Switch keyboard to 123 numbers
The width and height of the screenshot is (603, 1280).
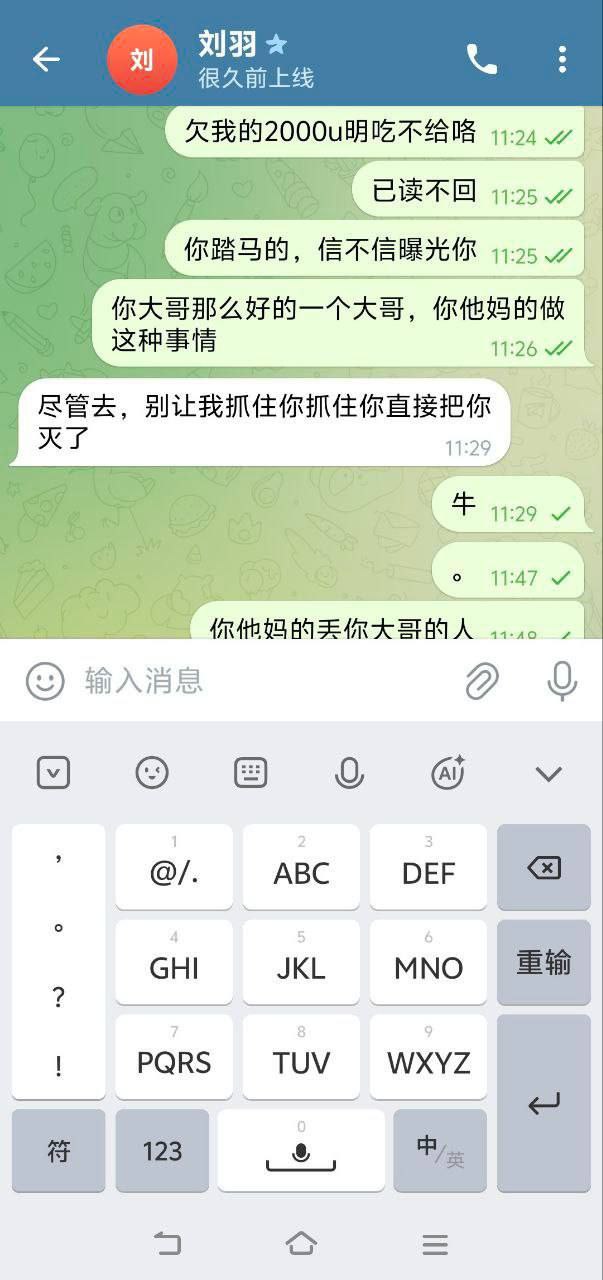pyautogui.click(x=162, y=1150)
